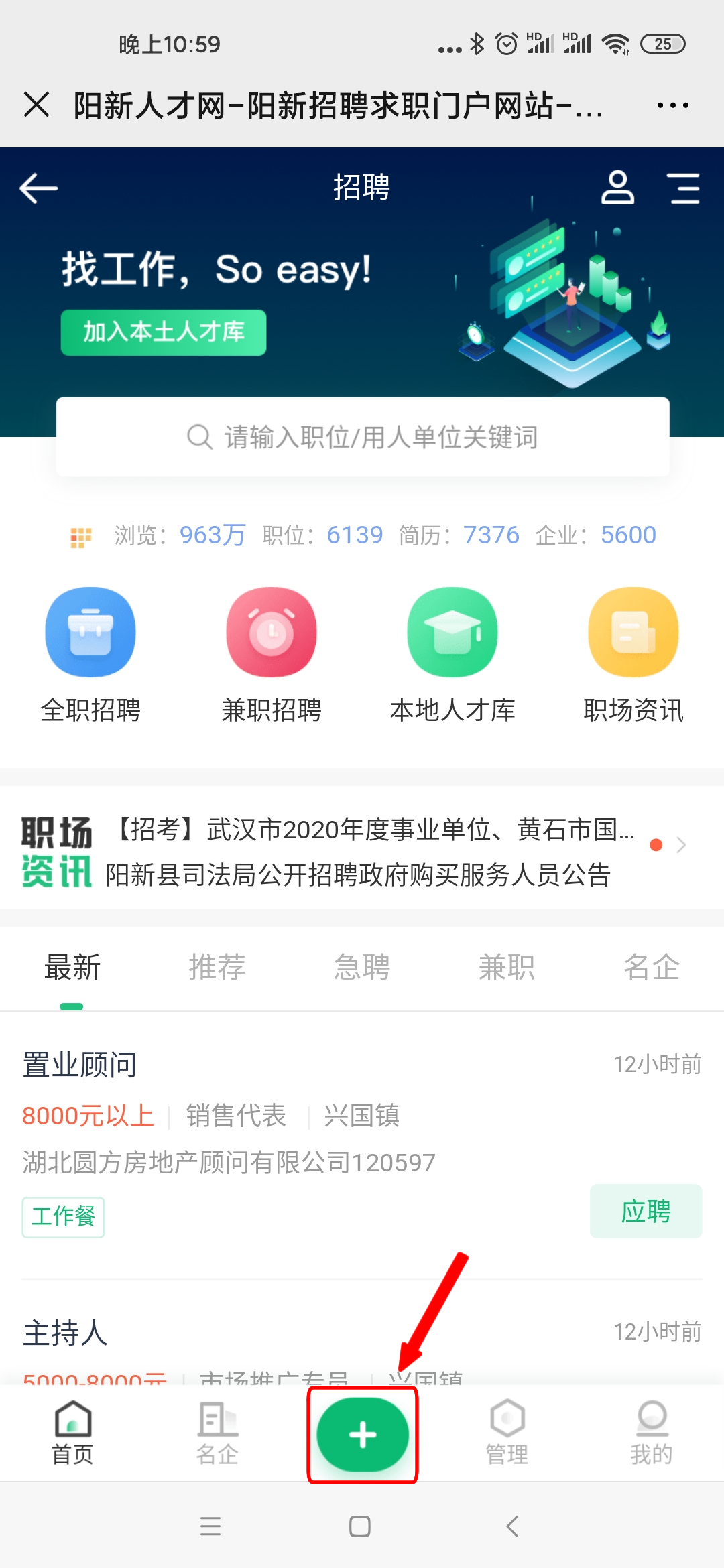
Task: Open 本地人才库 category
Action: [x=452, y=655]
